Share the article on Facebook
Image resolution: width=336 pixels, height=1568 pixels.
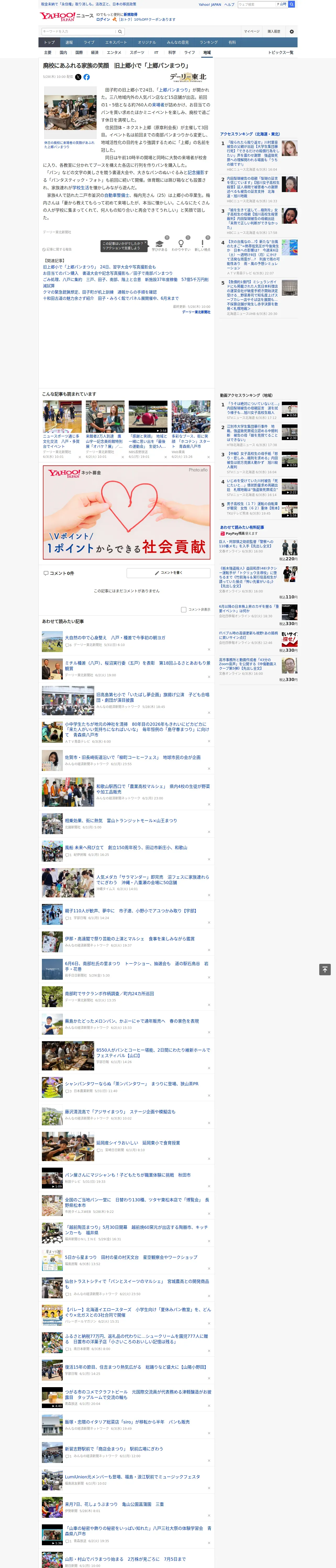click(x=87, y=77)
